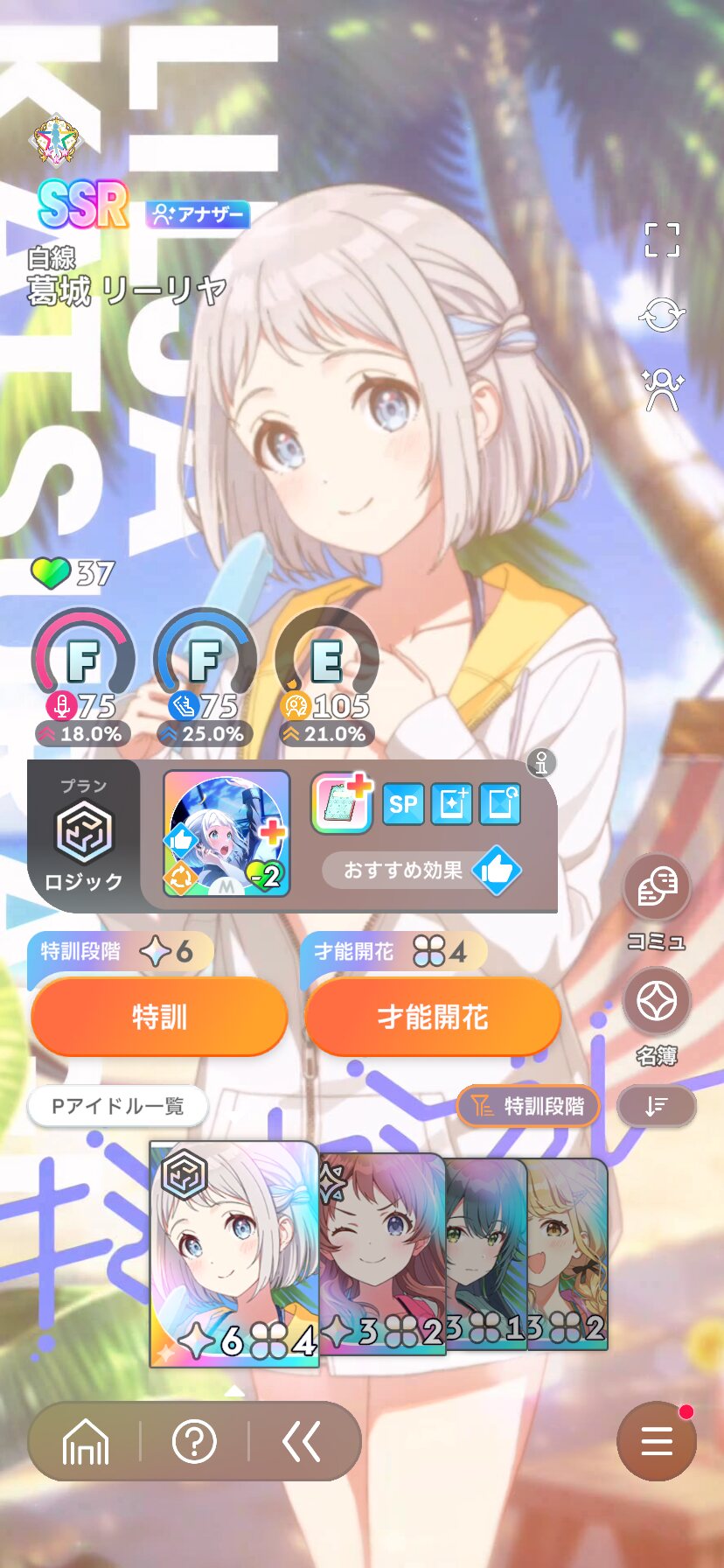Tap the 才能開花 talent bloom button
The width and height of the screenshot is (724, 1568).
(x=433, y=1017)
